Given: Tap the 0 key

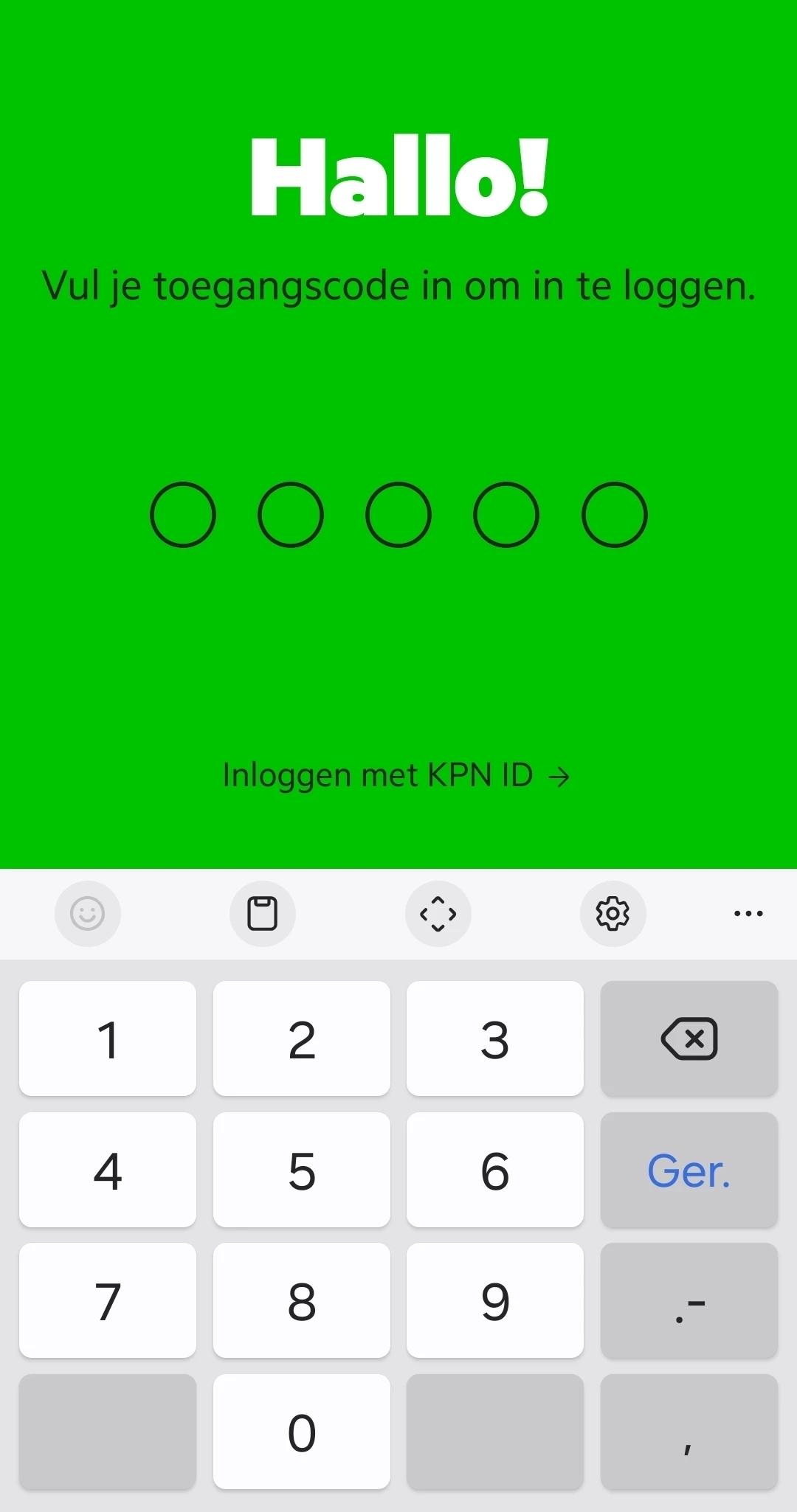Looking at the screenshot, I should tap(301, 1432).
